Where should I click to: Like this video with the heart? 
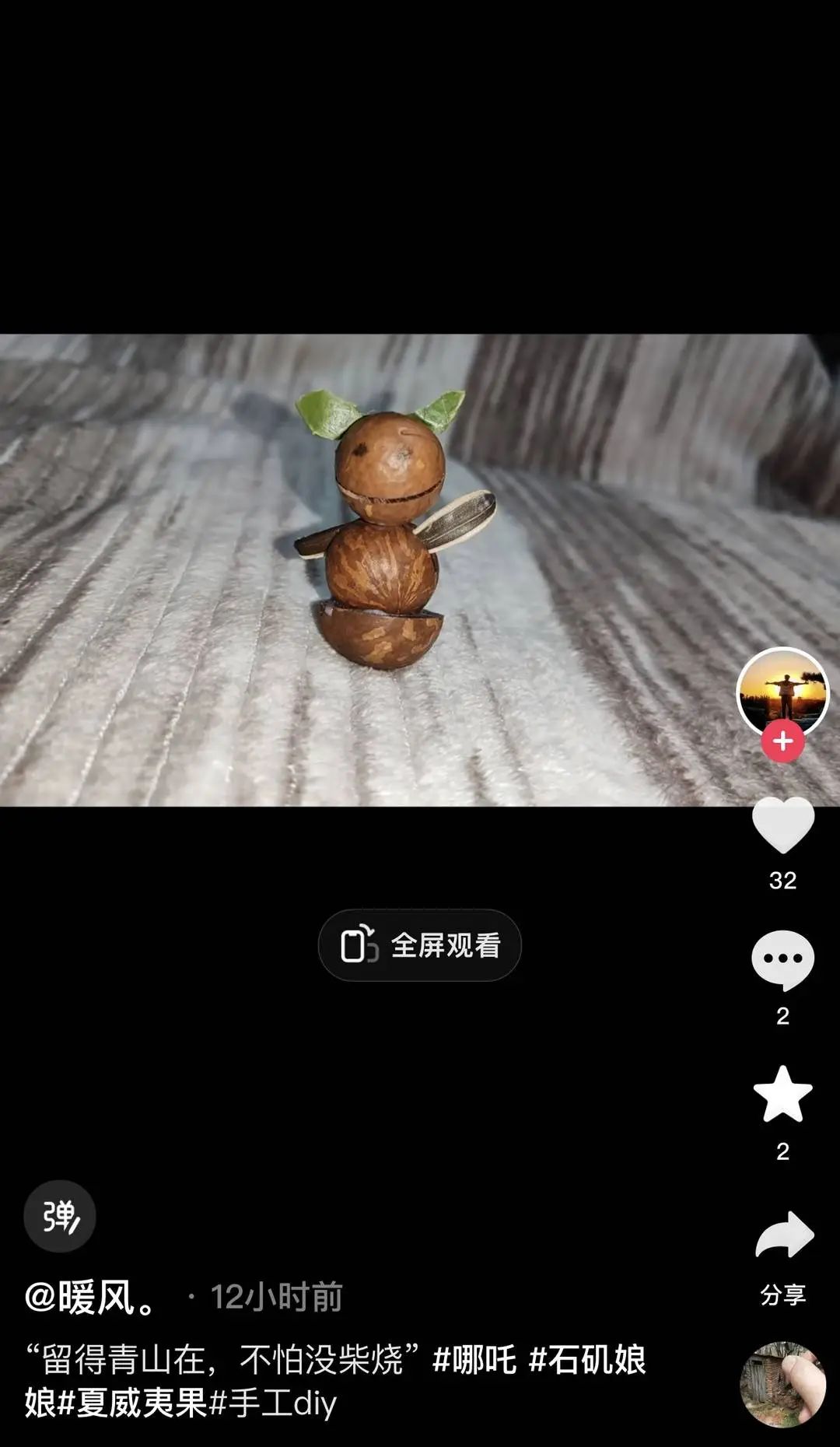[782, 826]
